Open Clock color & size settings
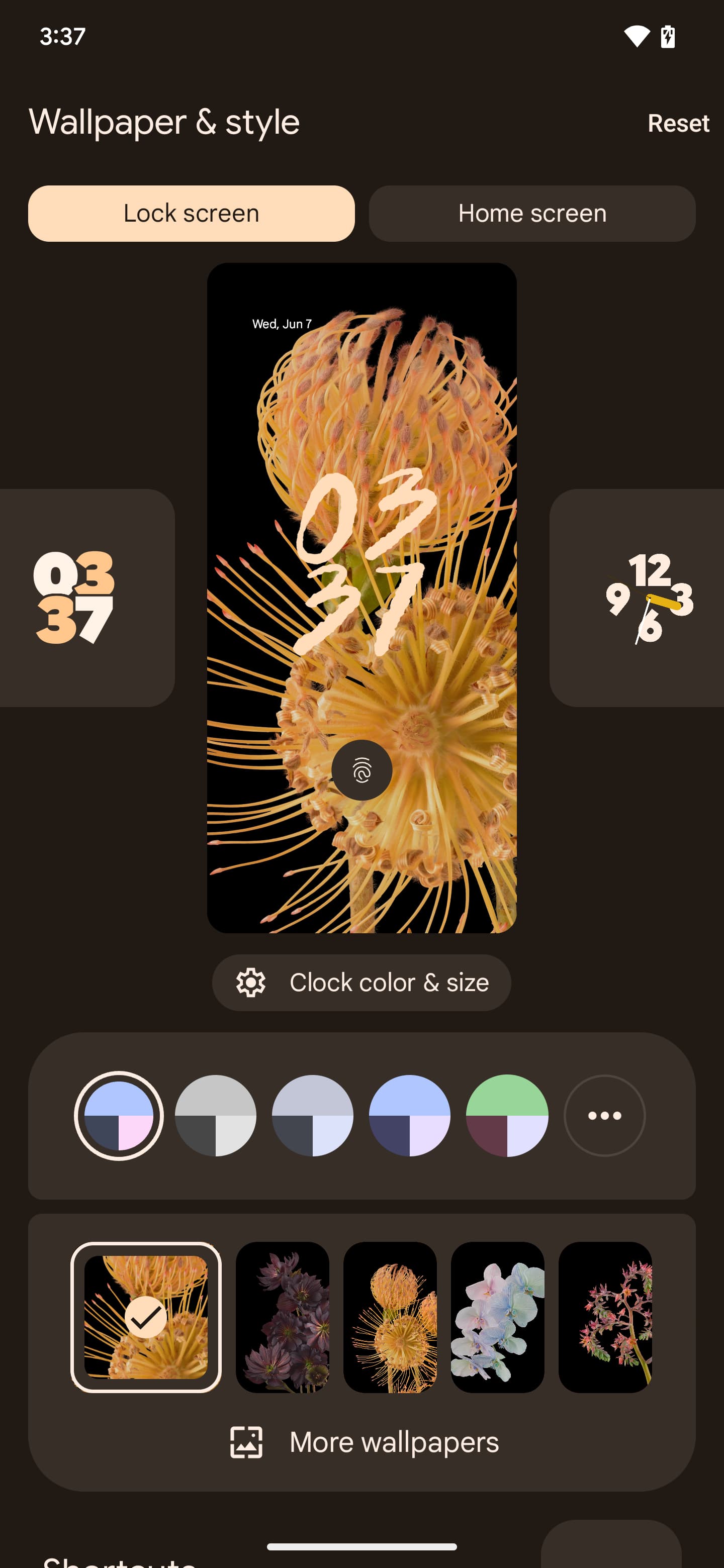The width and height of the screenshot is (724, 1568). point(361,983)
